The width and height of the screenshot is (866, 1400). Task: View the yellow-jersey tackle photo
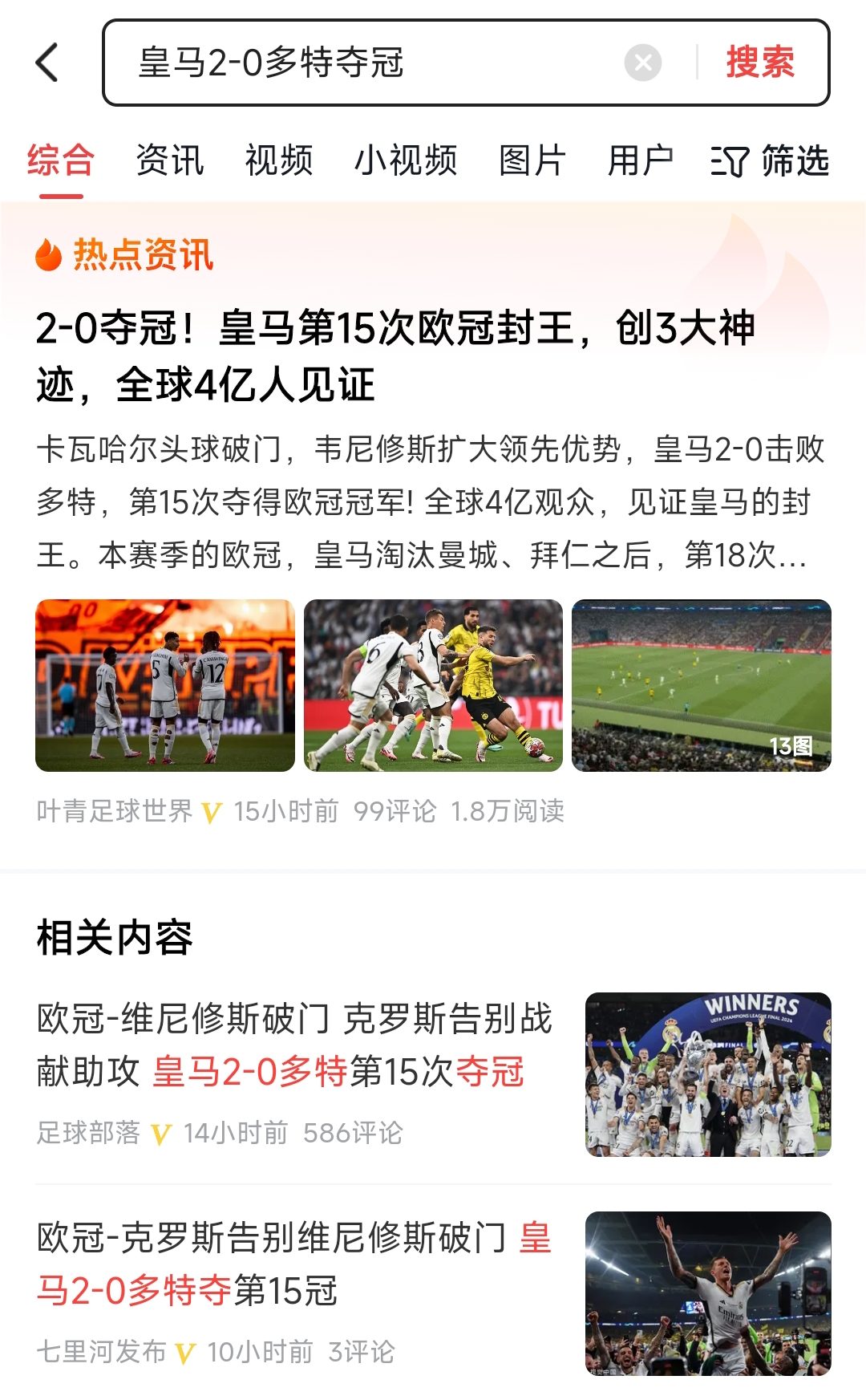point(433,685)
